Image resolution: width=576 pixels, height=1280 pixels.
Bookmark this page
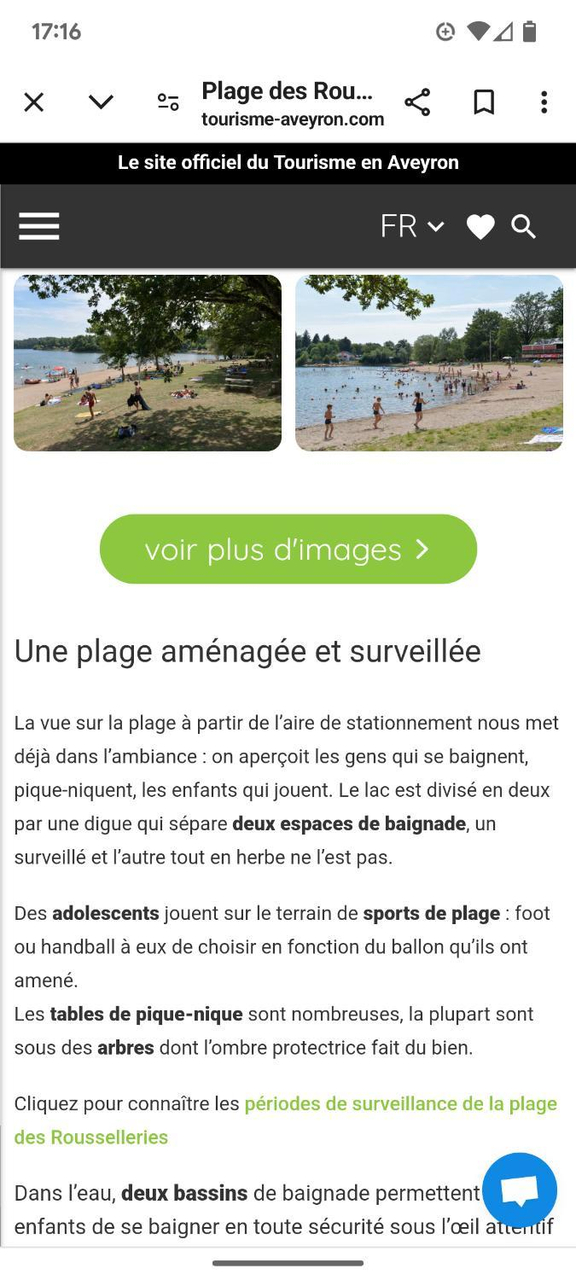(484, 102)
